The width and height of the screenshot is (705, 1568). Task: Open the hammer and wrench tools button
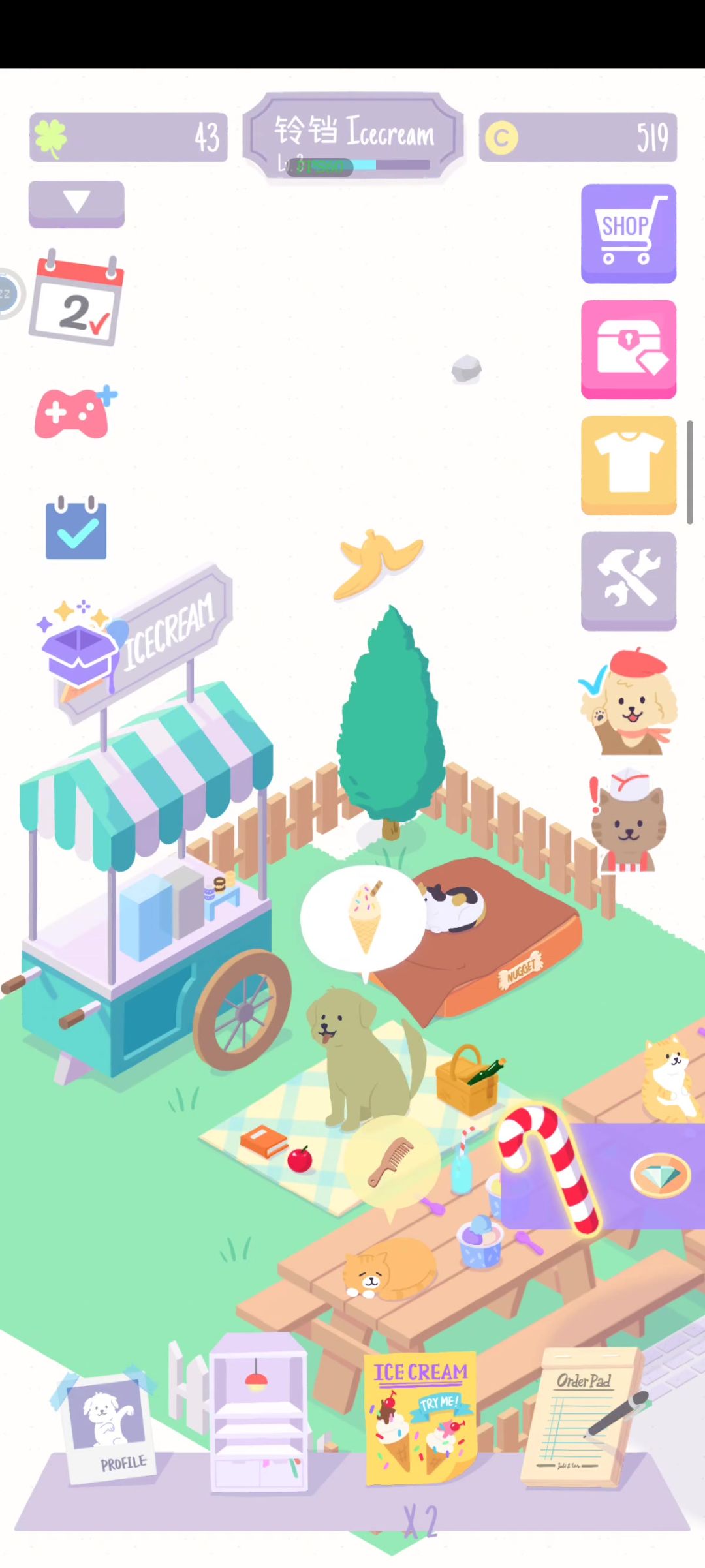tap(628, 580)
